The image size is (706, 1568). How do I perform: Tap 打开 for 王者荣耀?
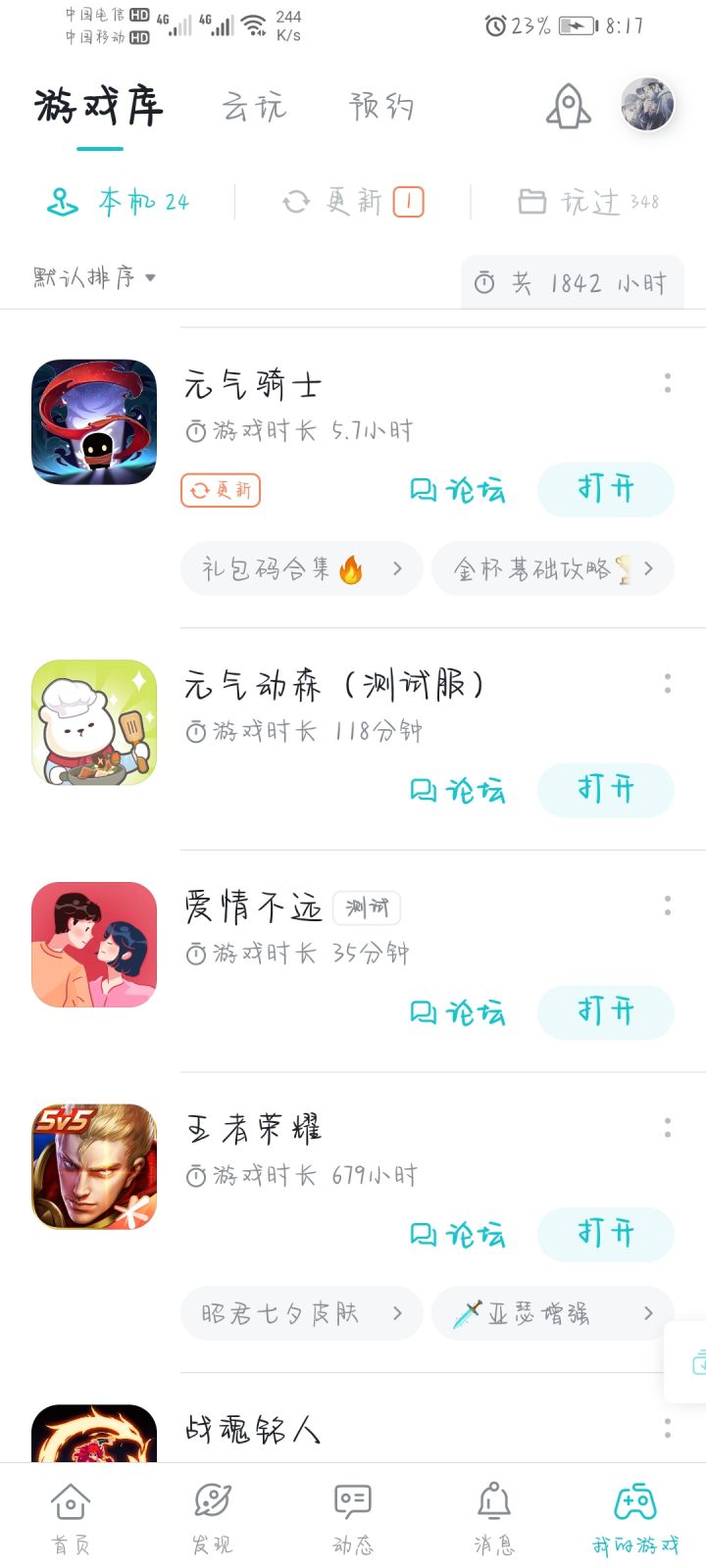tap(605, 1234)
